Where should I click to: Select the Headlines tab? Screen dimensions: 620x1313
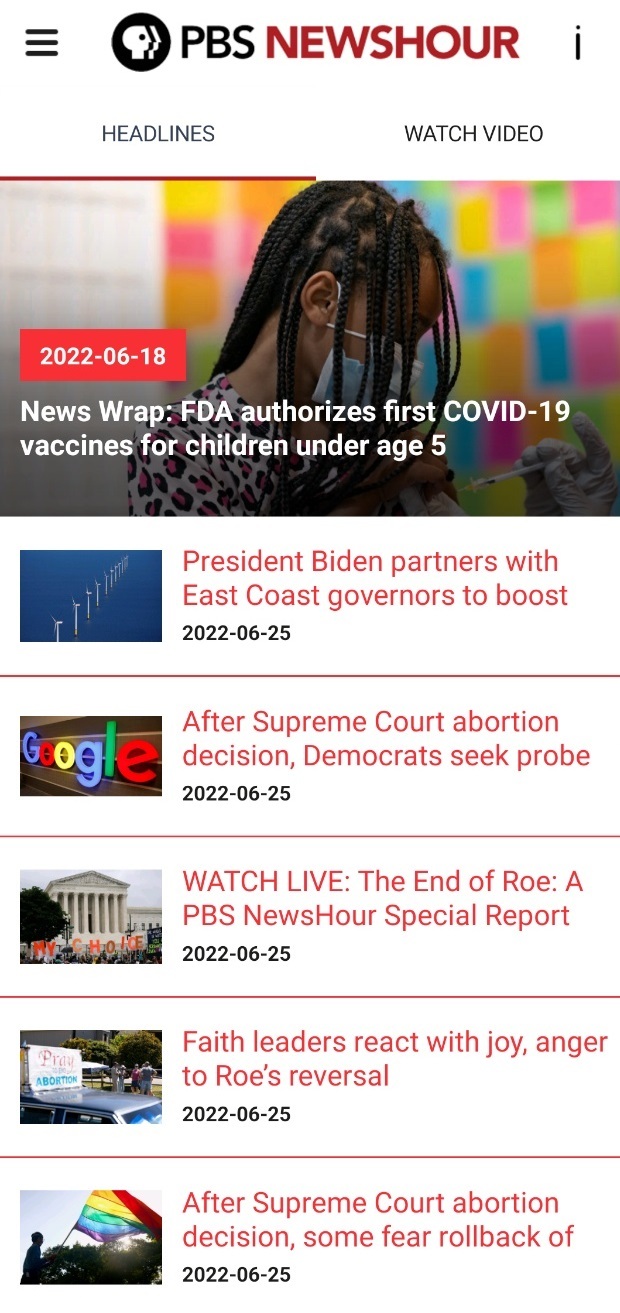coord(158,134)
